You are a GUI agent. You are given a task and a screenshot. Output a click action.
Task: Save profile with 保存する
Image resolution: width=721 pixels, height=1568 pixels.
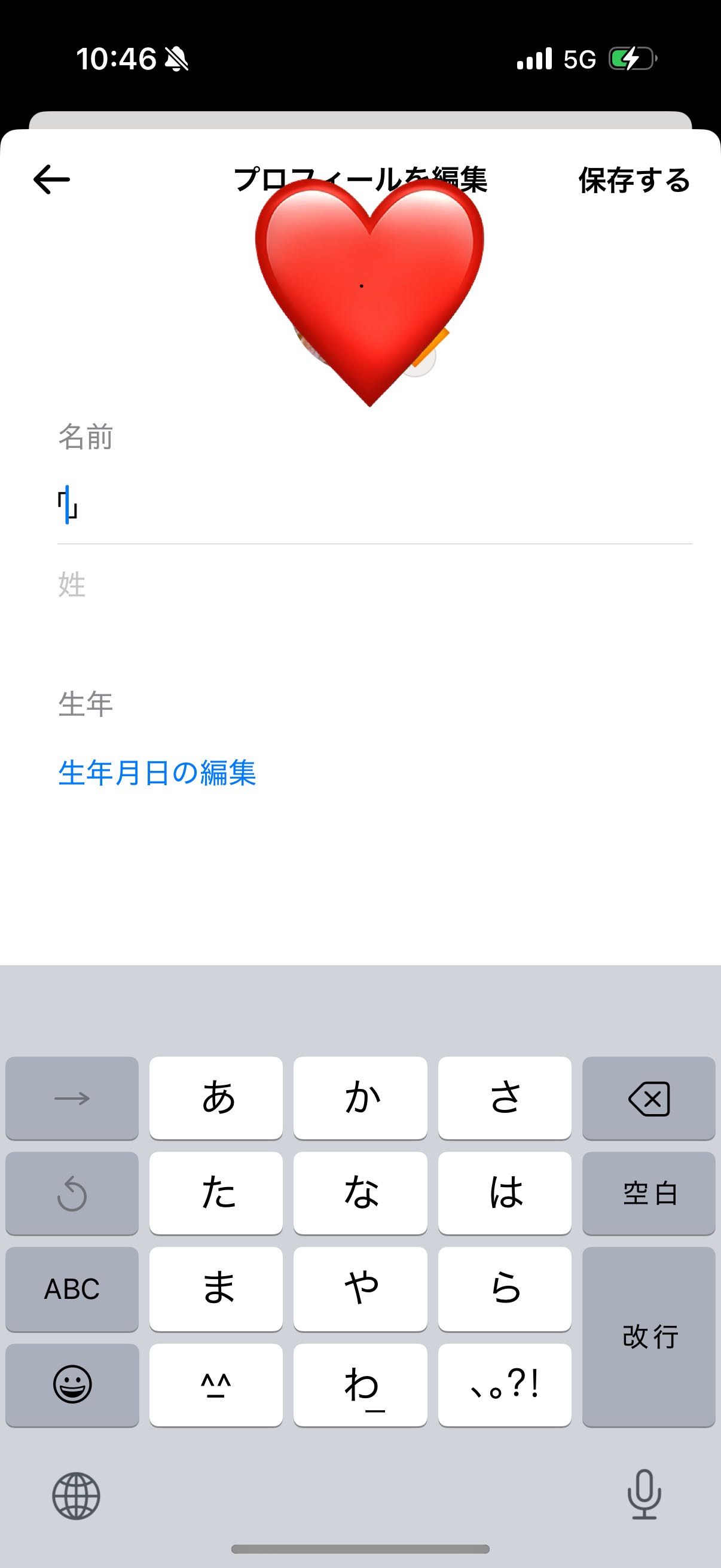pos(634,180)
